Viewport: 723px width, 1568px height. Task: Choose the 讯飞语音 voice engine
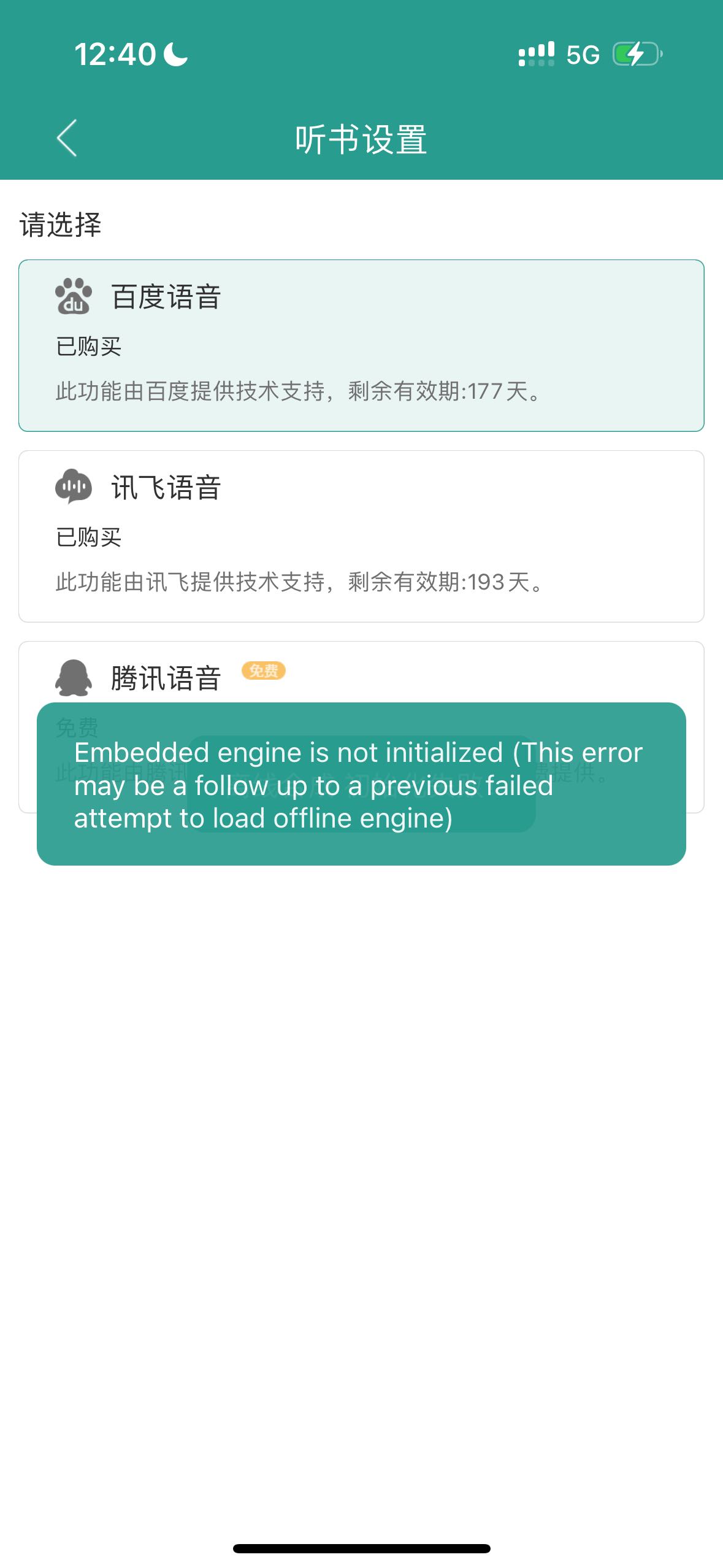[x=361, y=536]
